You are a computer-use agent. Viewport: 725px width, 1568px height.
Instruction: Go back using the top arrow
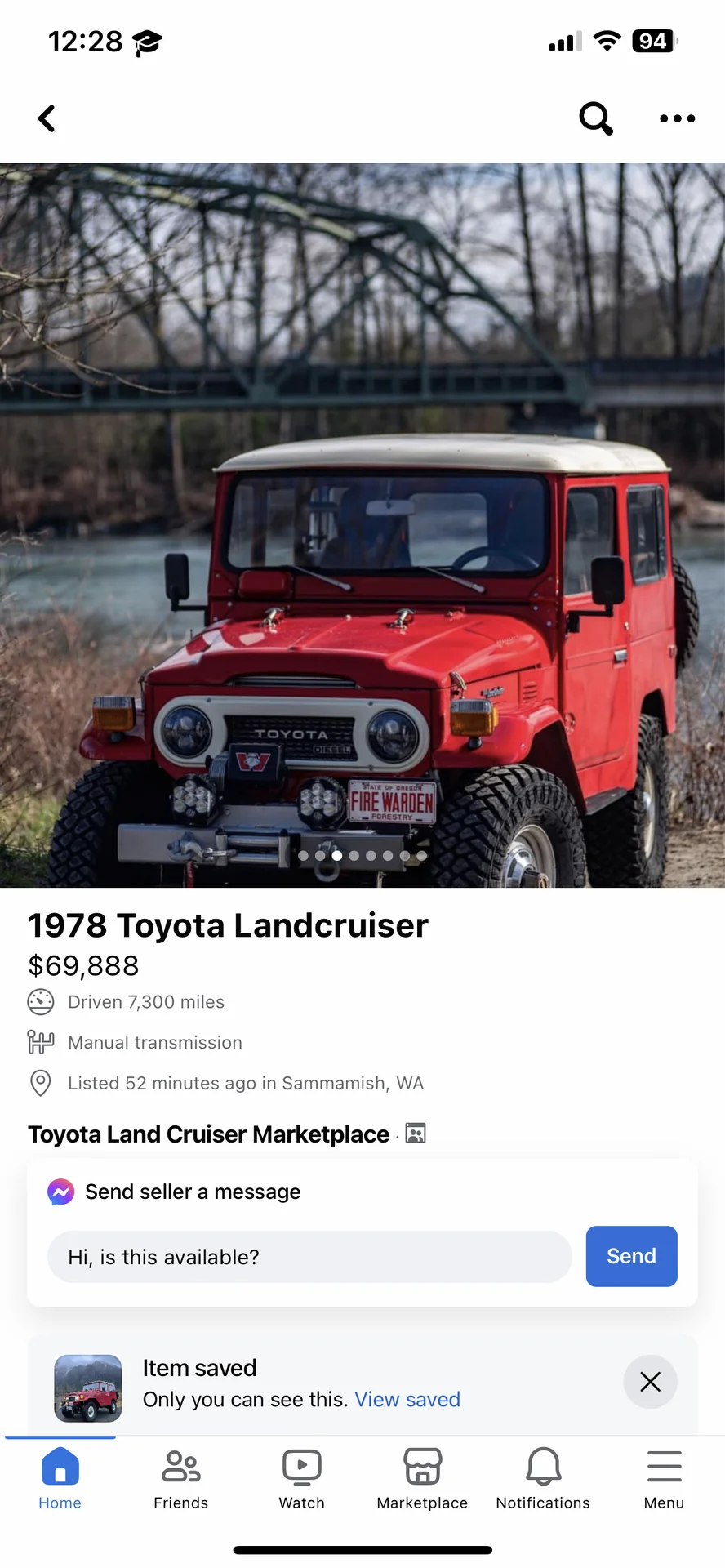click(x=47, y=118)
